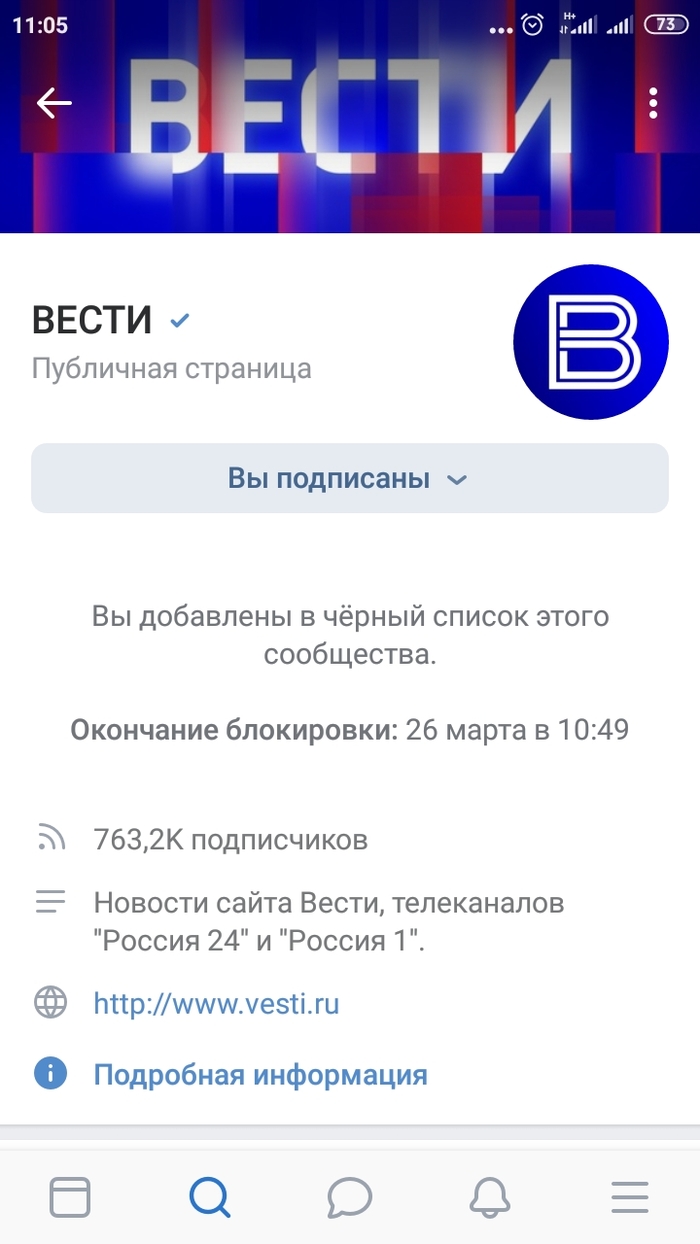Open the three-dot overflow menu
700x1244 pixels.
[x=653, y=103]
